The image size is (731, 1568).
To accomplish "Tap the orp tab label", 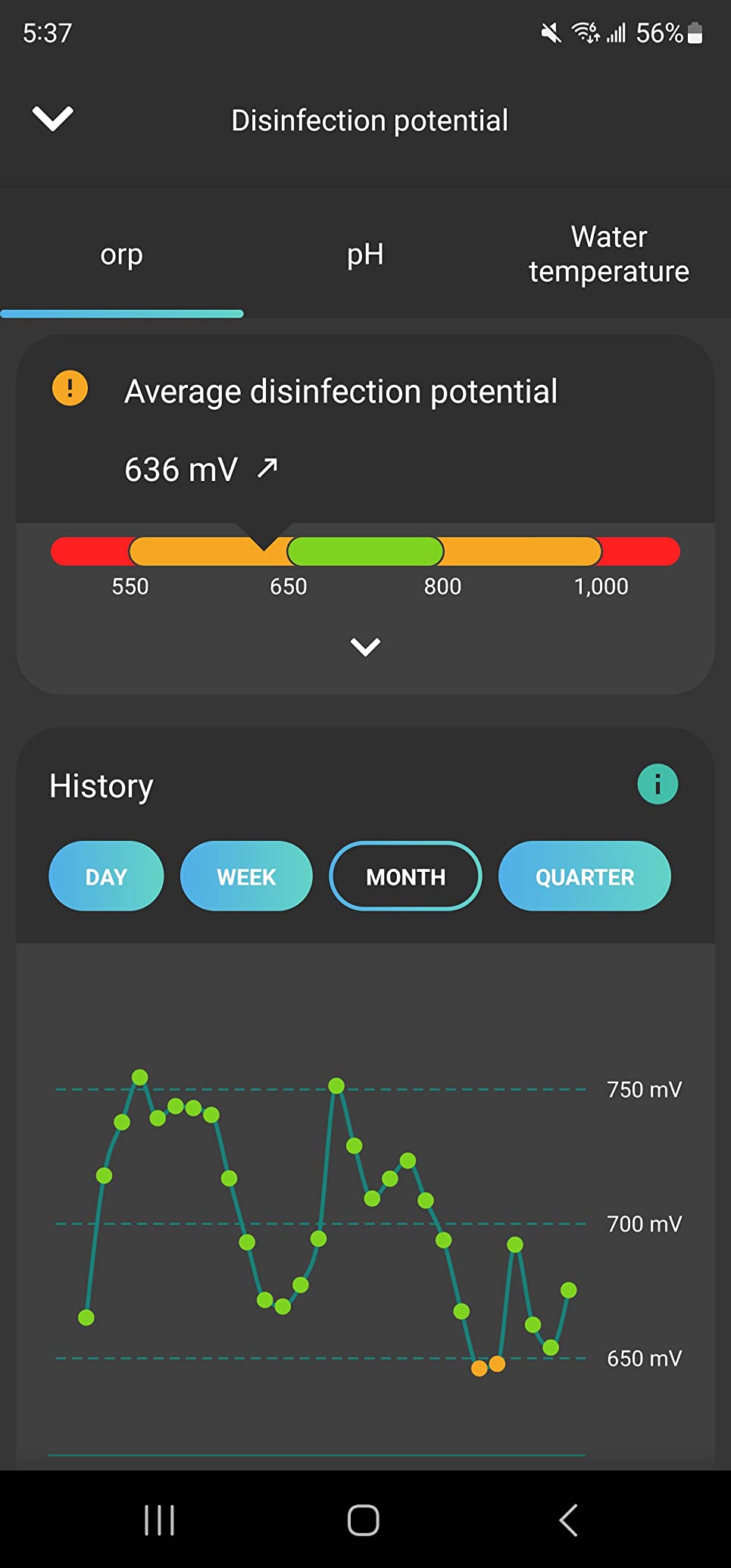I will coord(122,254).
